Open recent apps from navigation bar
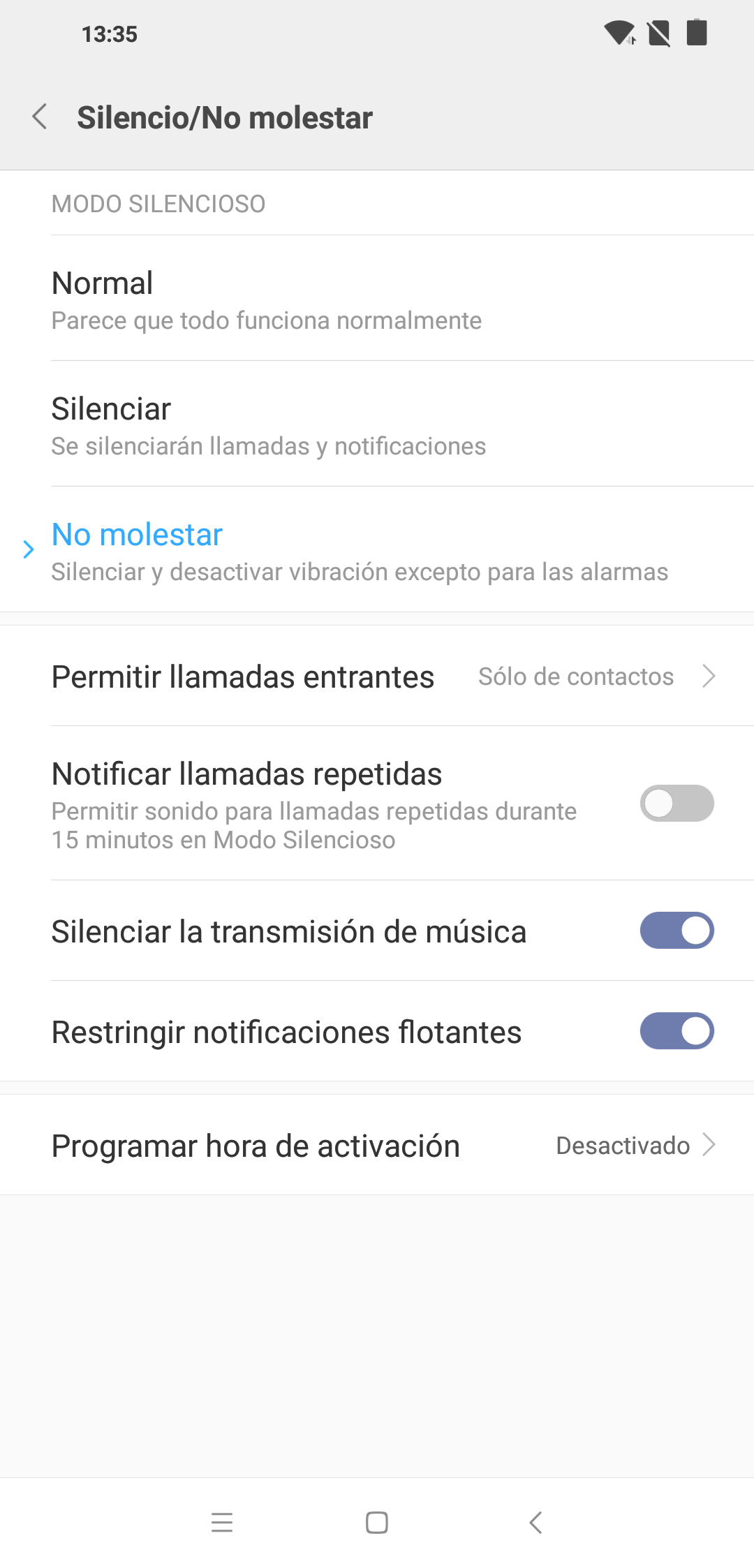754x1568 pixels. [222, 1522]
